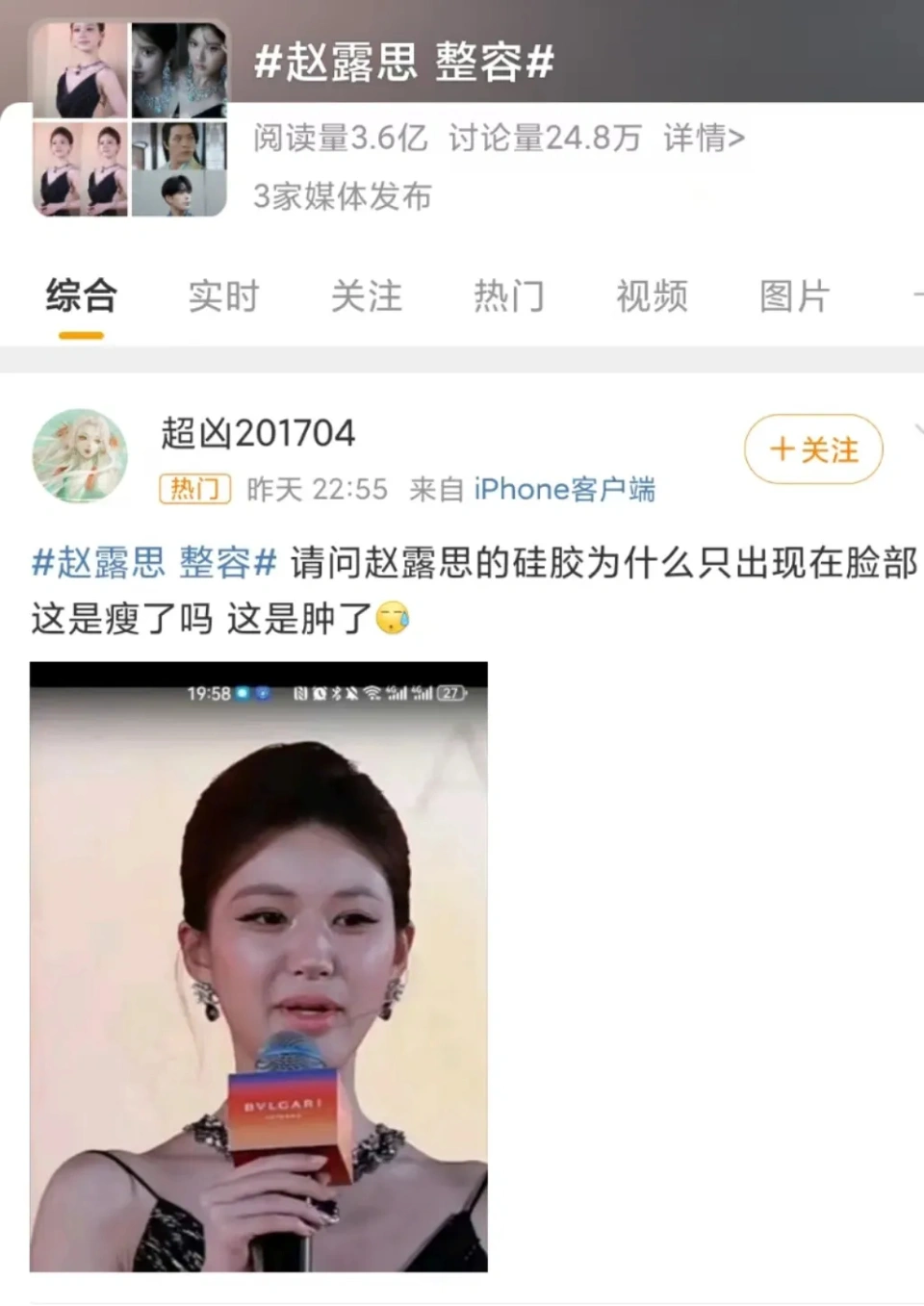This screenshot has height=1306, width=924.
Task: Switch to the 视频 tab
Action: 652,296
